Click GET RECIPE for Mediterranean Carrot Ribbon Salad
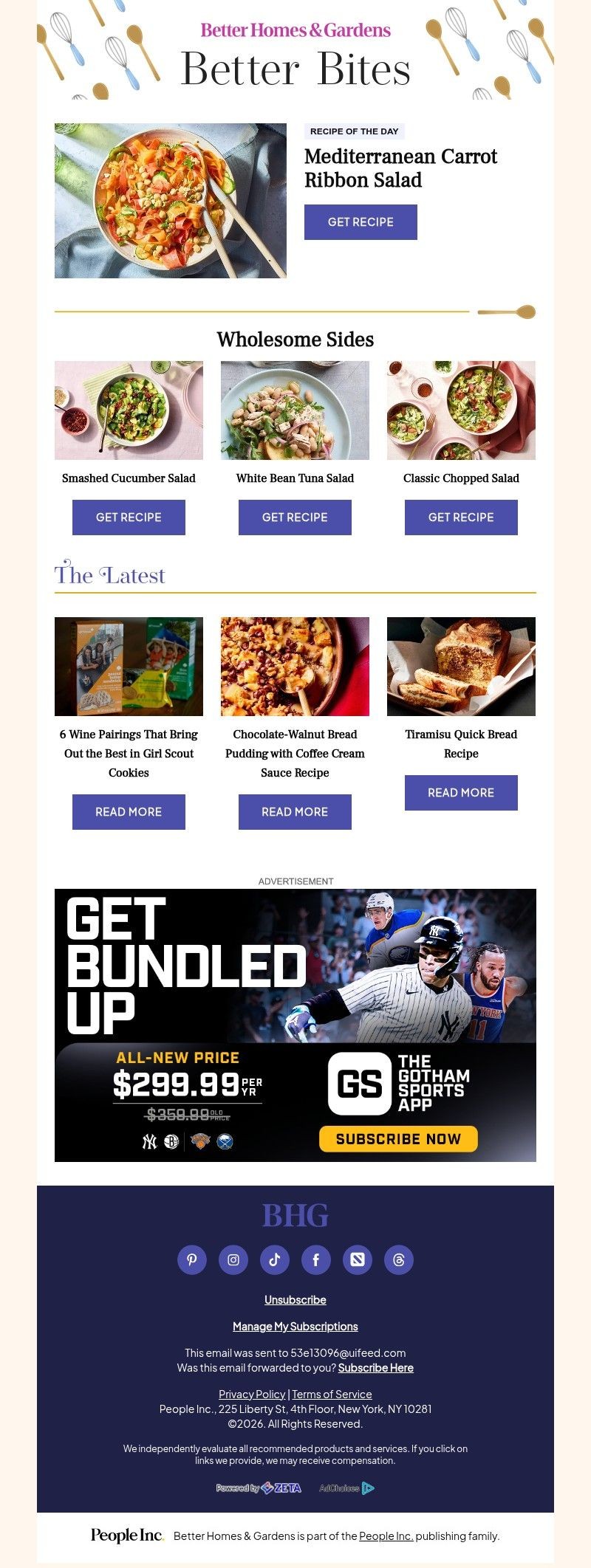The width and height of the screenshot is (591, 1568). [x=361, y=221]
